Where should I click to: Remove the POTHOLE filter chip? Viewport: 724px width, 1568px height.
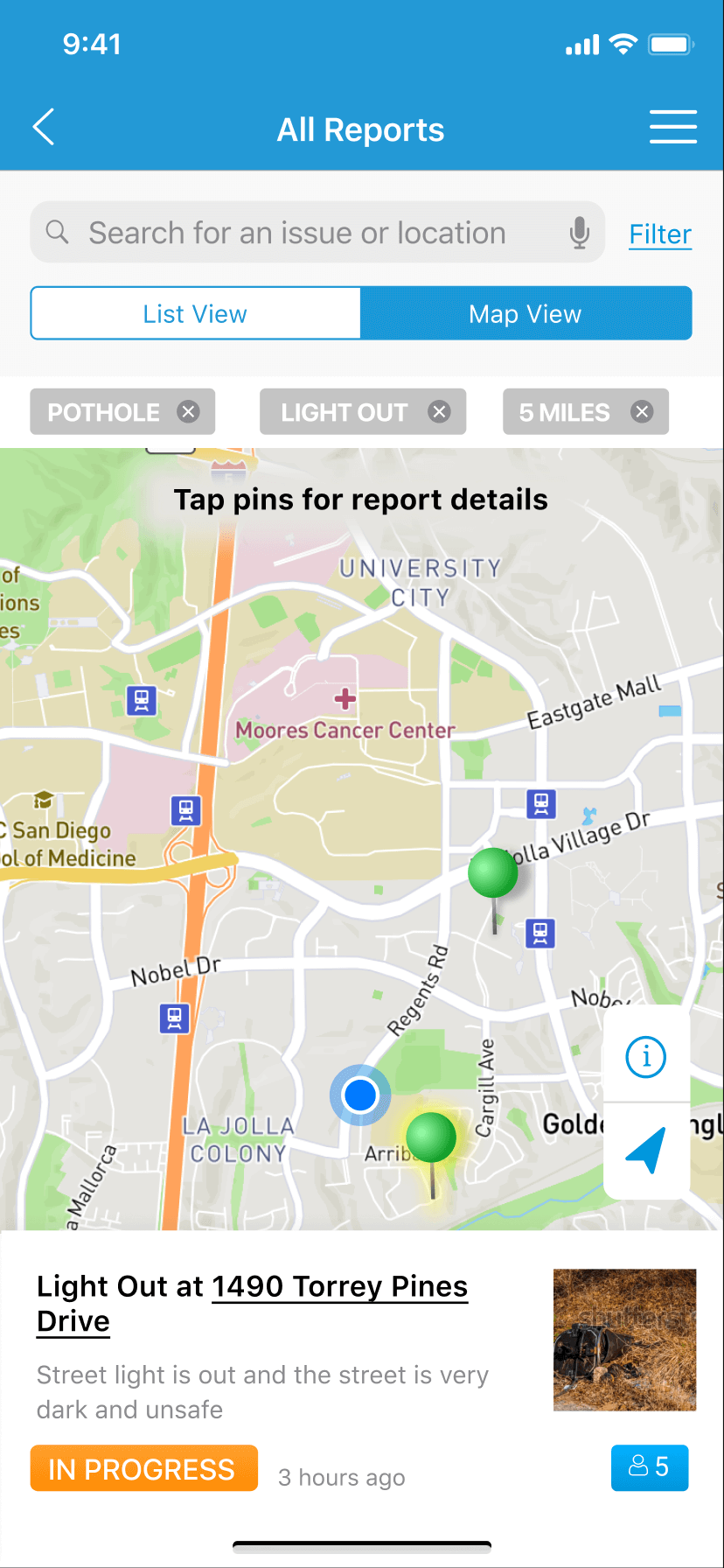pos(189,412)
